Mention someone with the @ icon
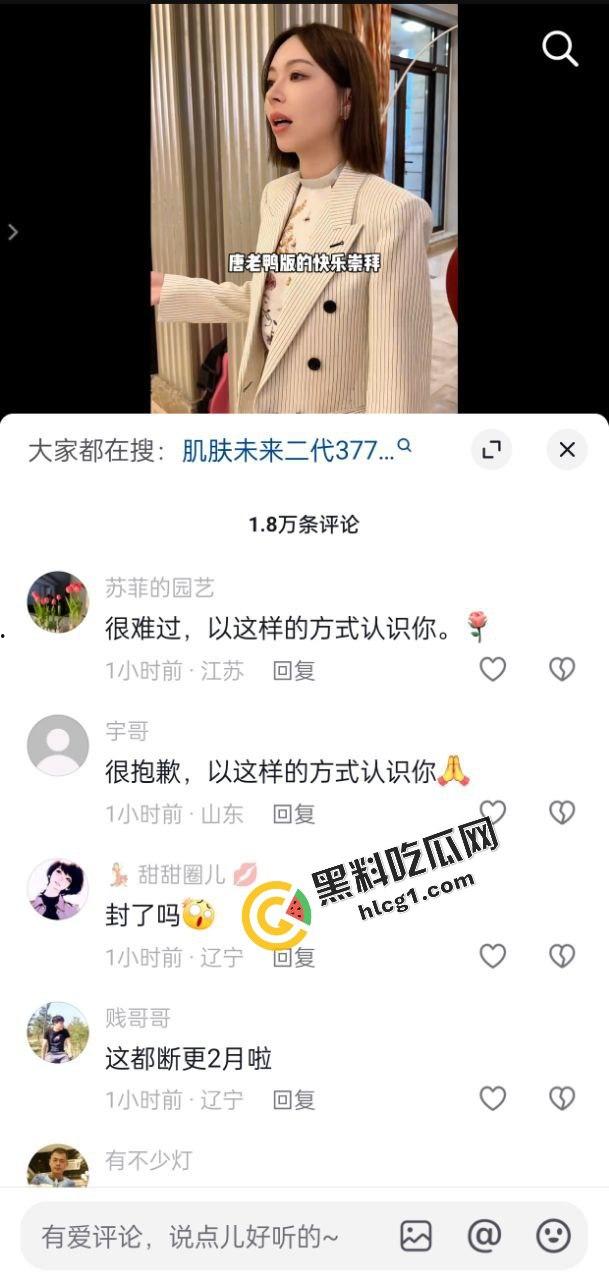 pos(484,1237)
